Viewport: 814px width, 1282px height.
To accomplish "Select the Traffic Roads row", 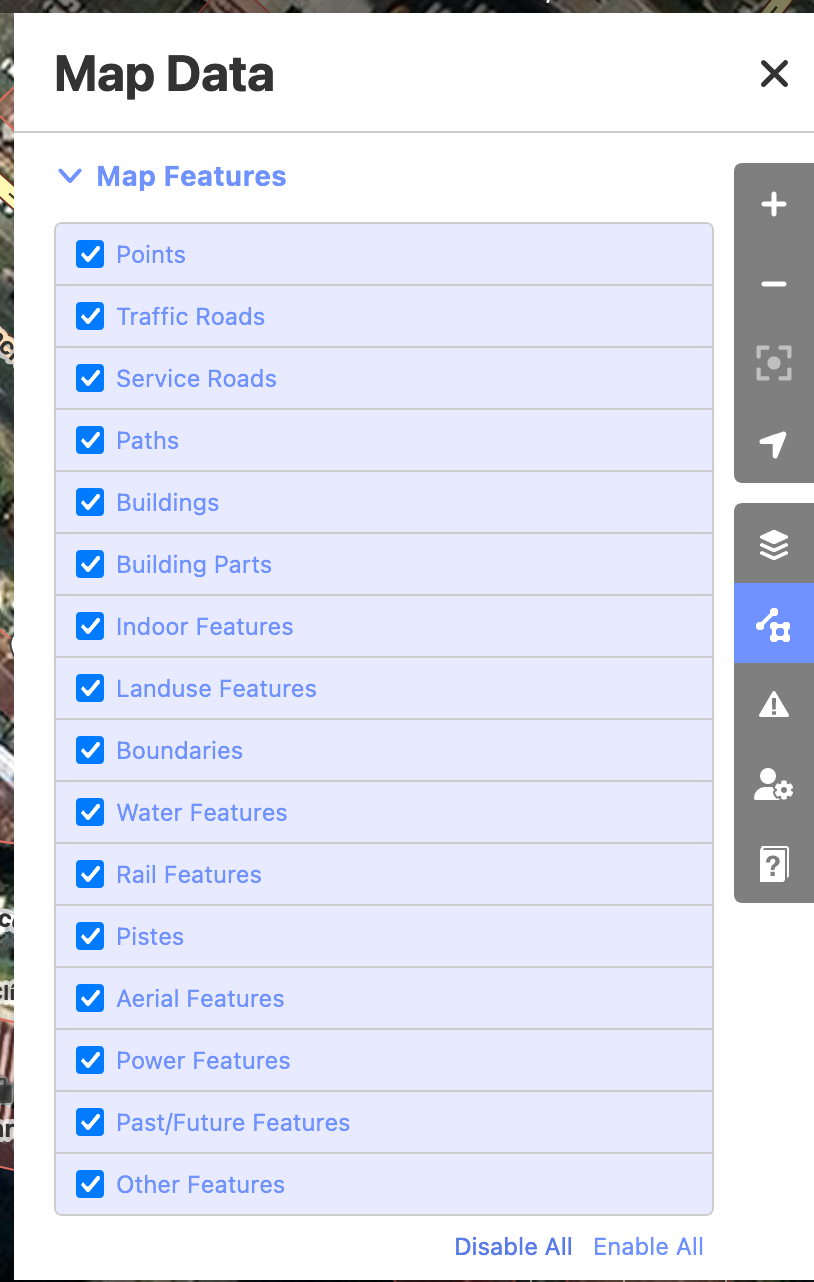I will 383,316.
